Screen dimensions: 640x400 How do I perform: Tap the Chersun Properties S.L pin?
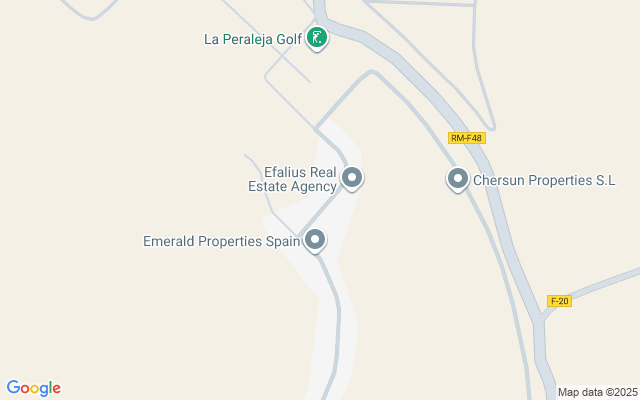pyautogui.click(x=457, y=179)
